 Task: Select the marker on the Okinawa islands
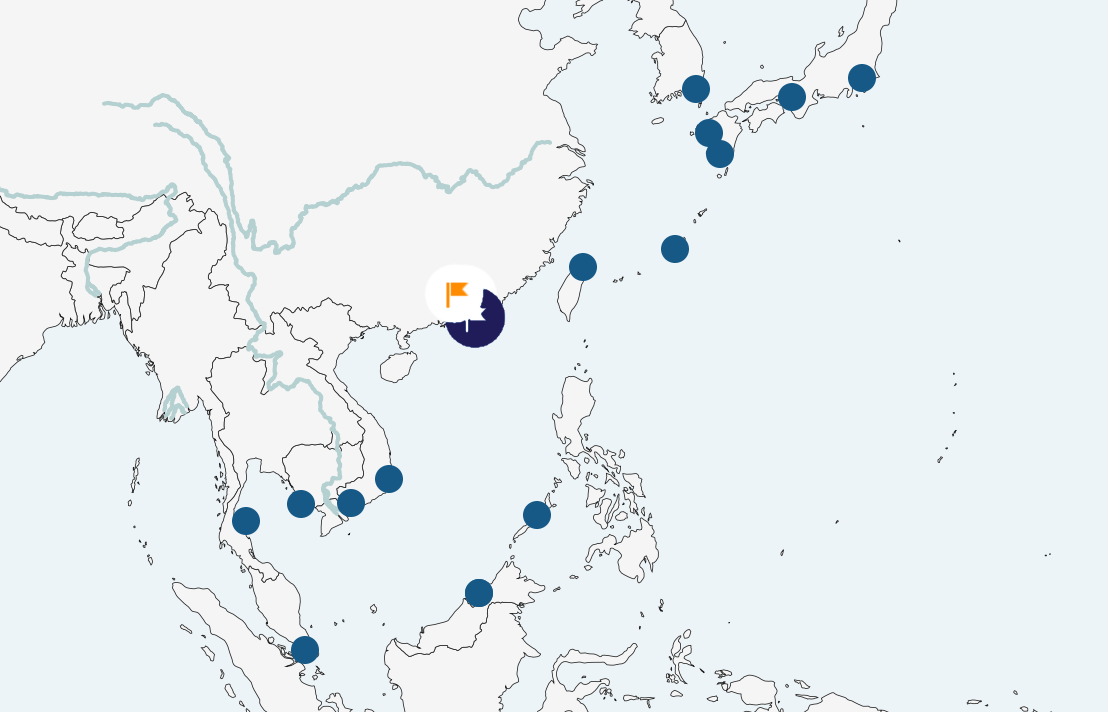coord(675,249)
